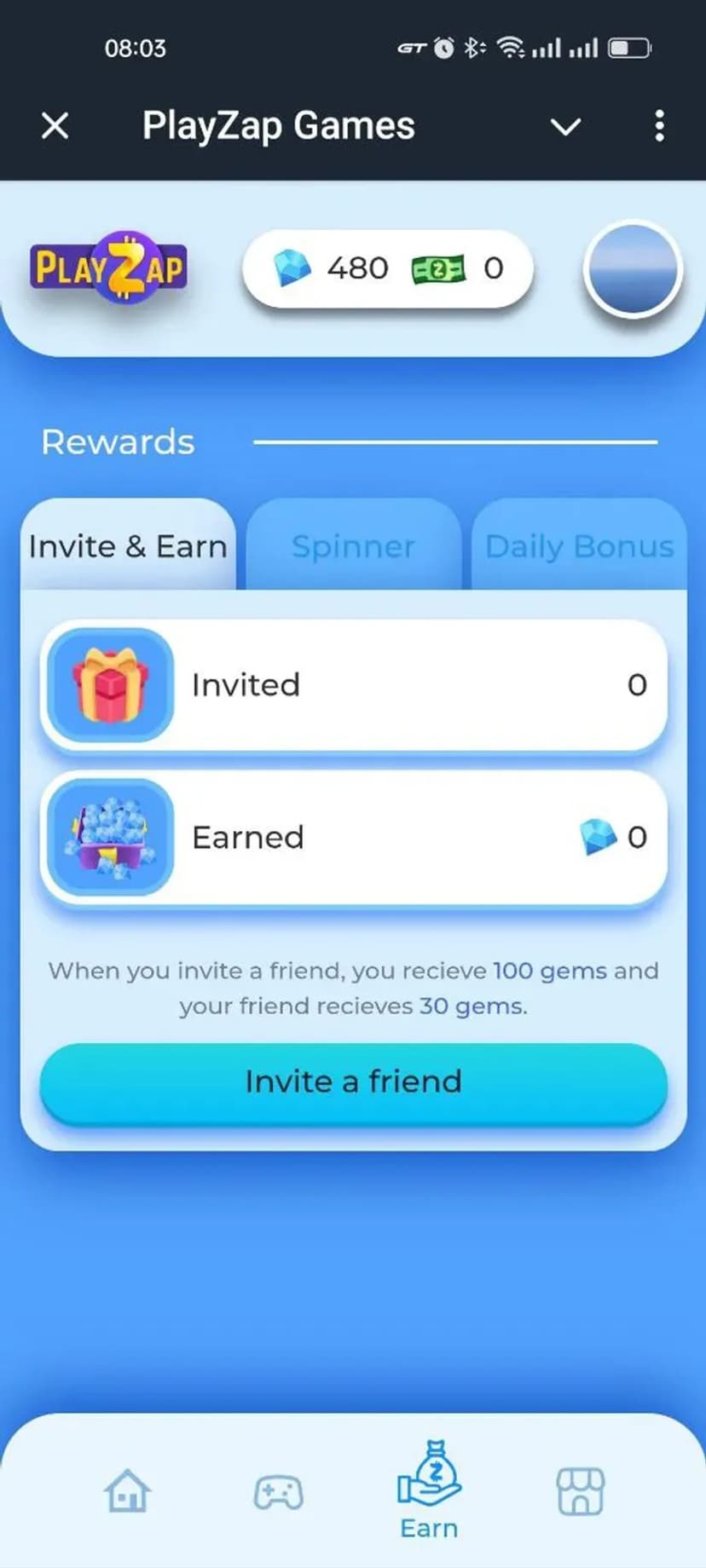This screenshot has width=706, height=1568.
Task: Open the three-dot overflow menu
Action: 659,126
